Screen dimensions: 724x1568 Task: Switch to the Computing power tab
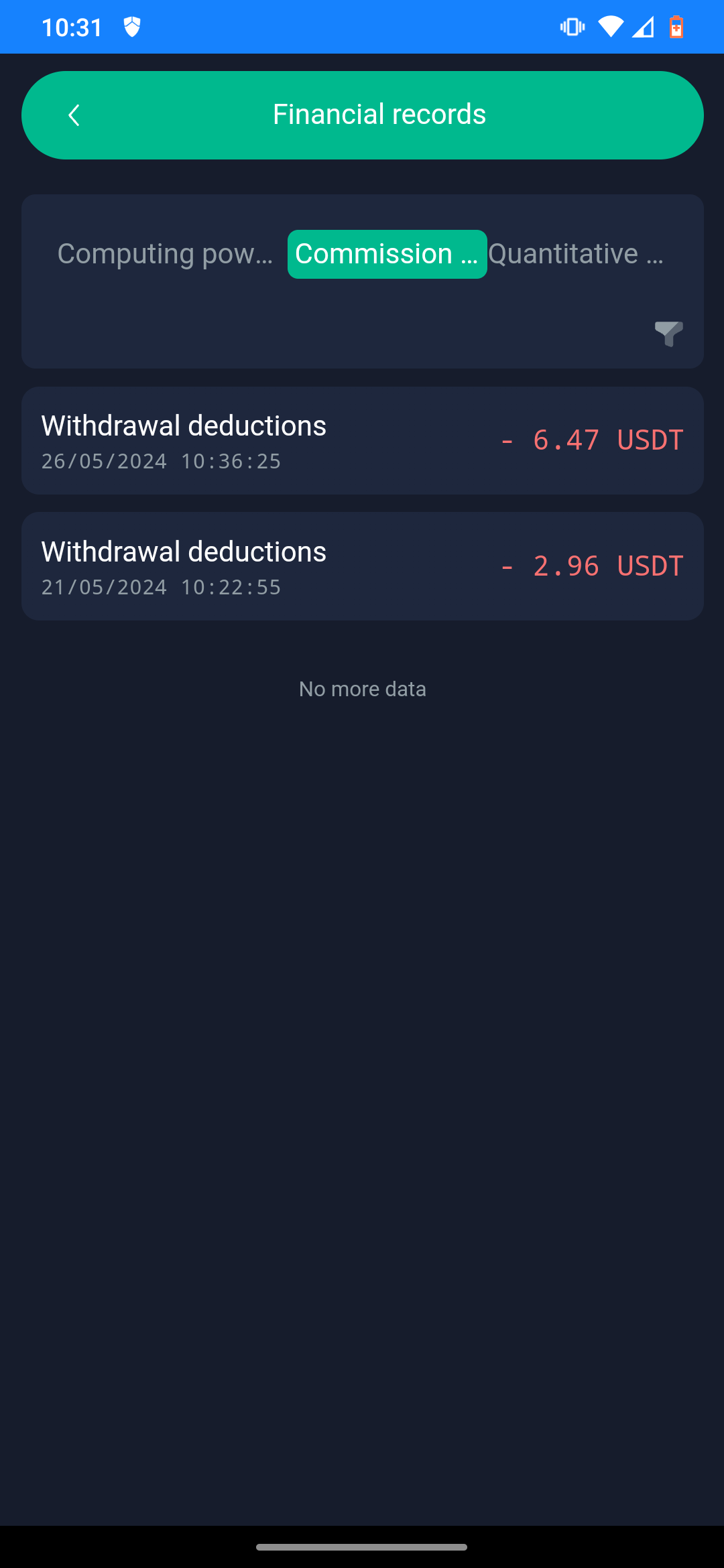pyautogui.click(x=165, y=254)
